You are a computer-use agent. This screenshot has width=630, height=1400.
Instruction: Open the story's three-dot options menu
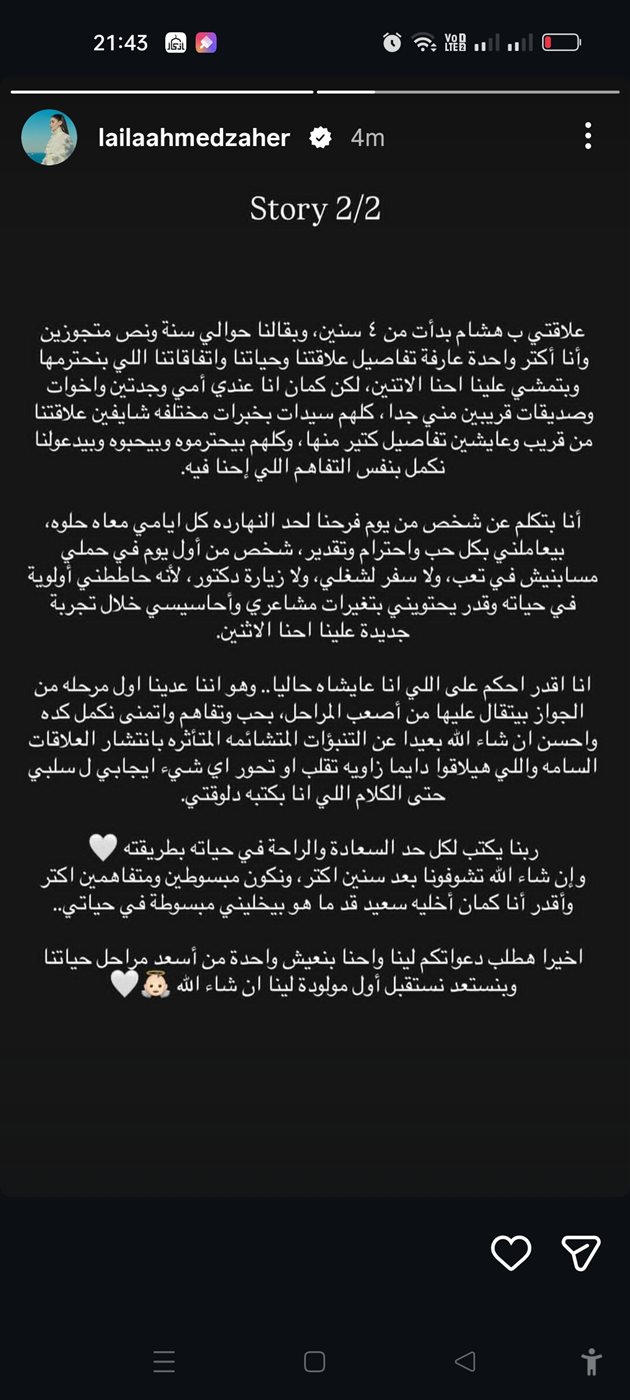[x=588, y=136]
